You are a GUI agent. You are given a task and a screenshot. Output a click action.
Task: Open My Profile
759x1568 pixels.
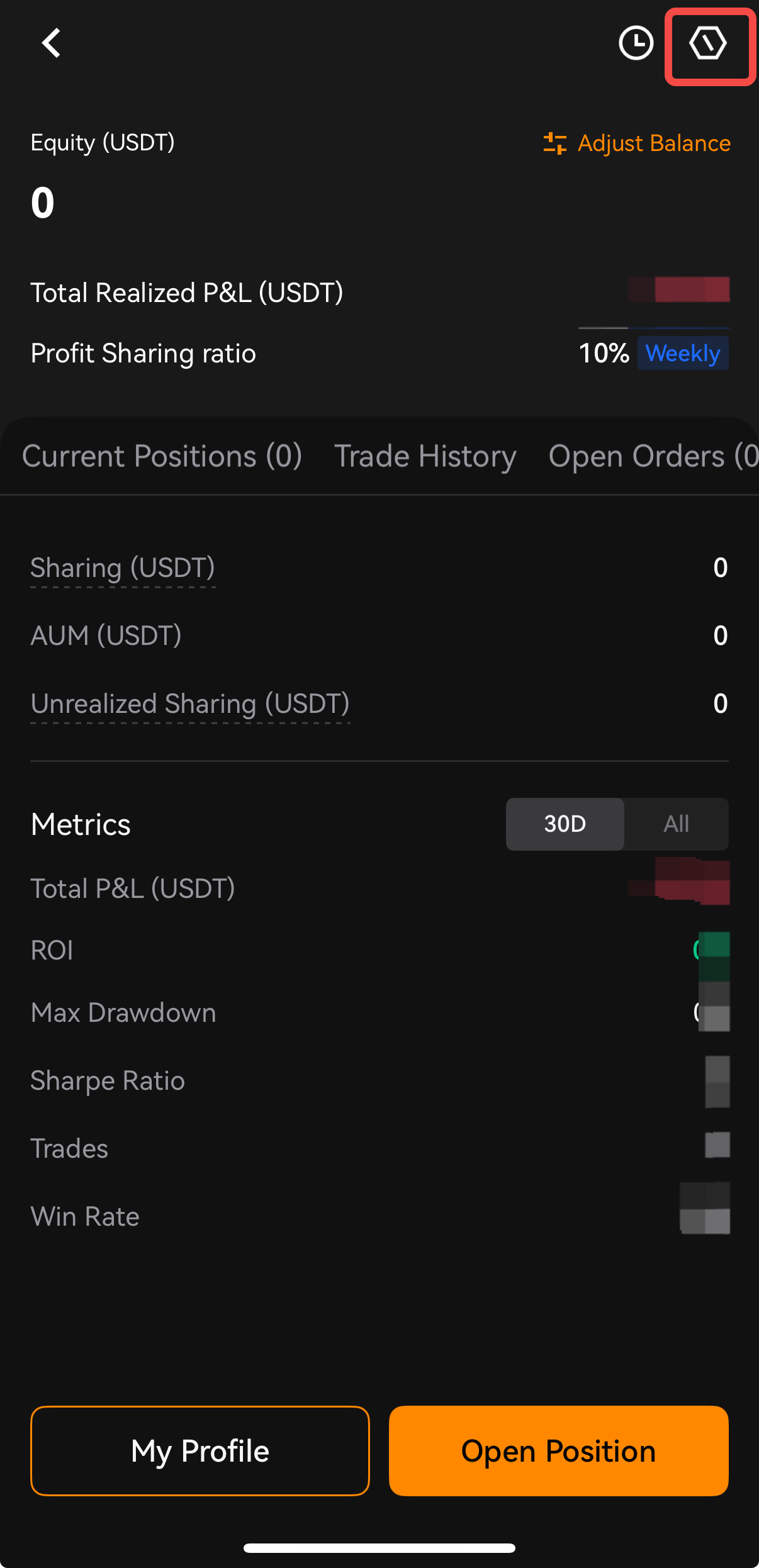pyautogui.click(x=200, y=1451)
